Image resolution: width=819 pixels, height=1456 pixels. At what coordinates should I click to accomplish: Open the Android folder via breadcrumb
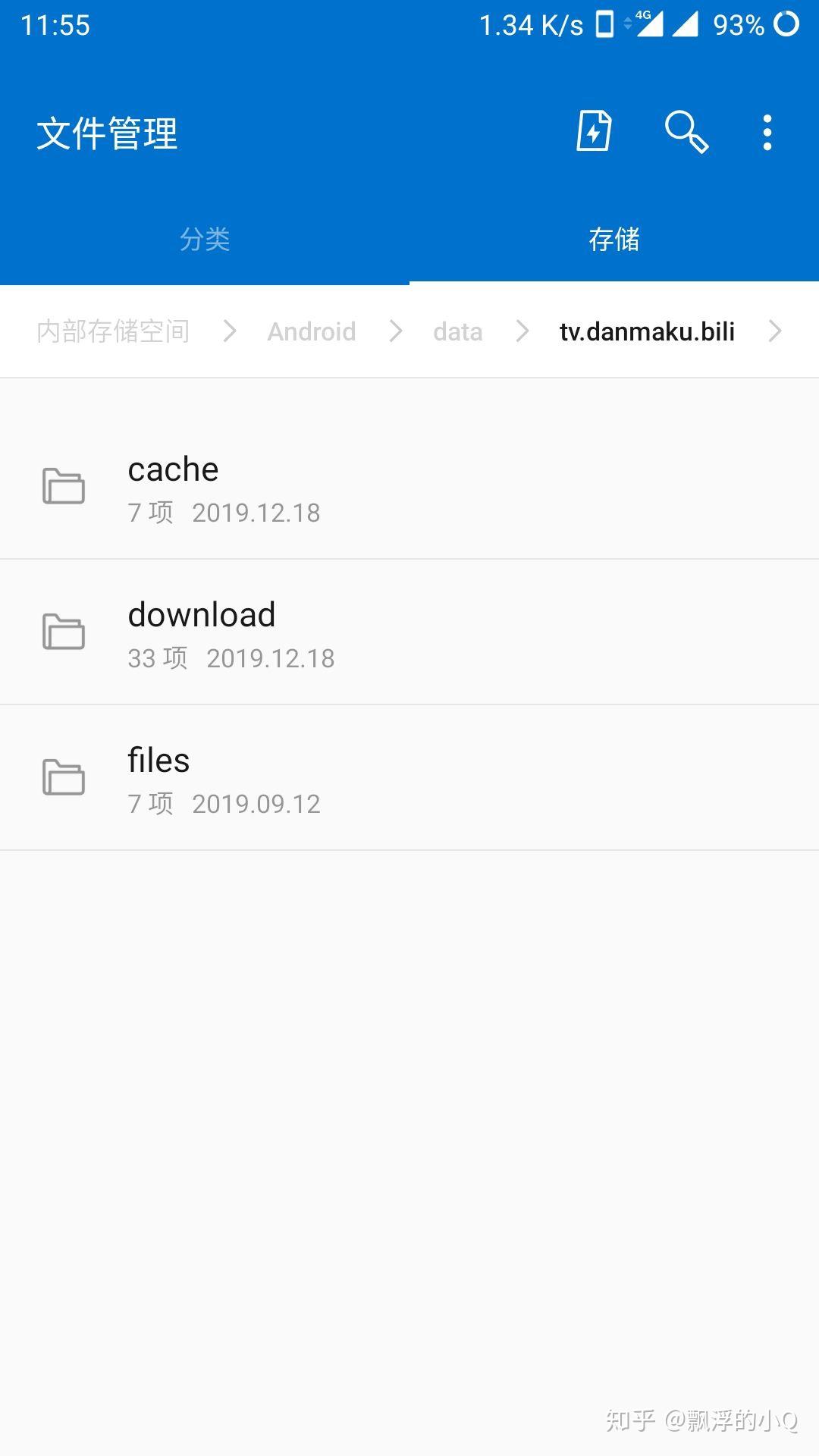(312, 331)
